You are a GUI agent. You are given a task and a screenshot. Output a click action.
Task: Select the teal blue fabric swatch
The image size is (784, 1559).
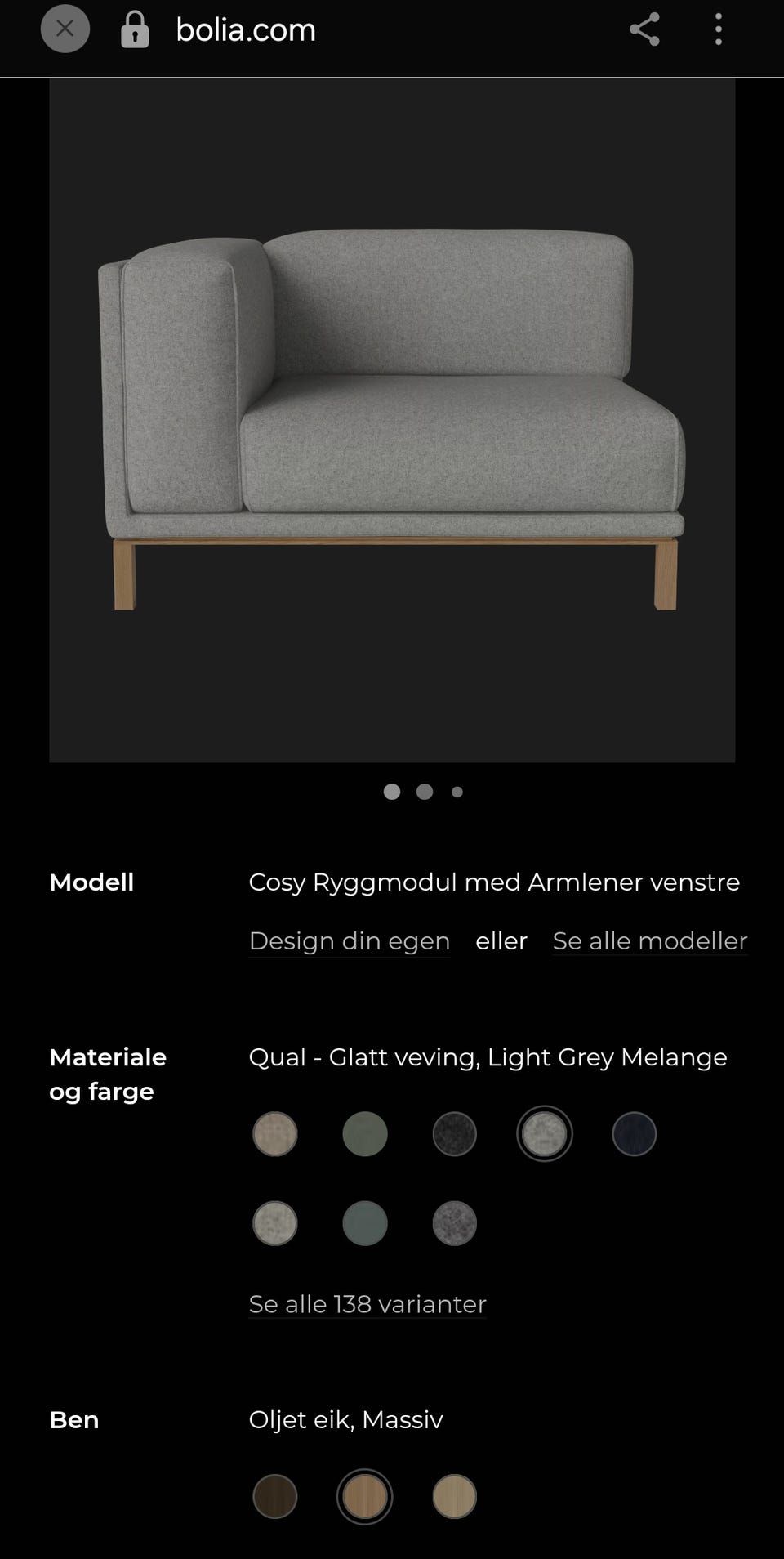tap(365, 1223)
